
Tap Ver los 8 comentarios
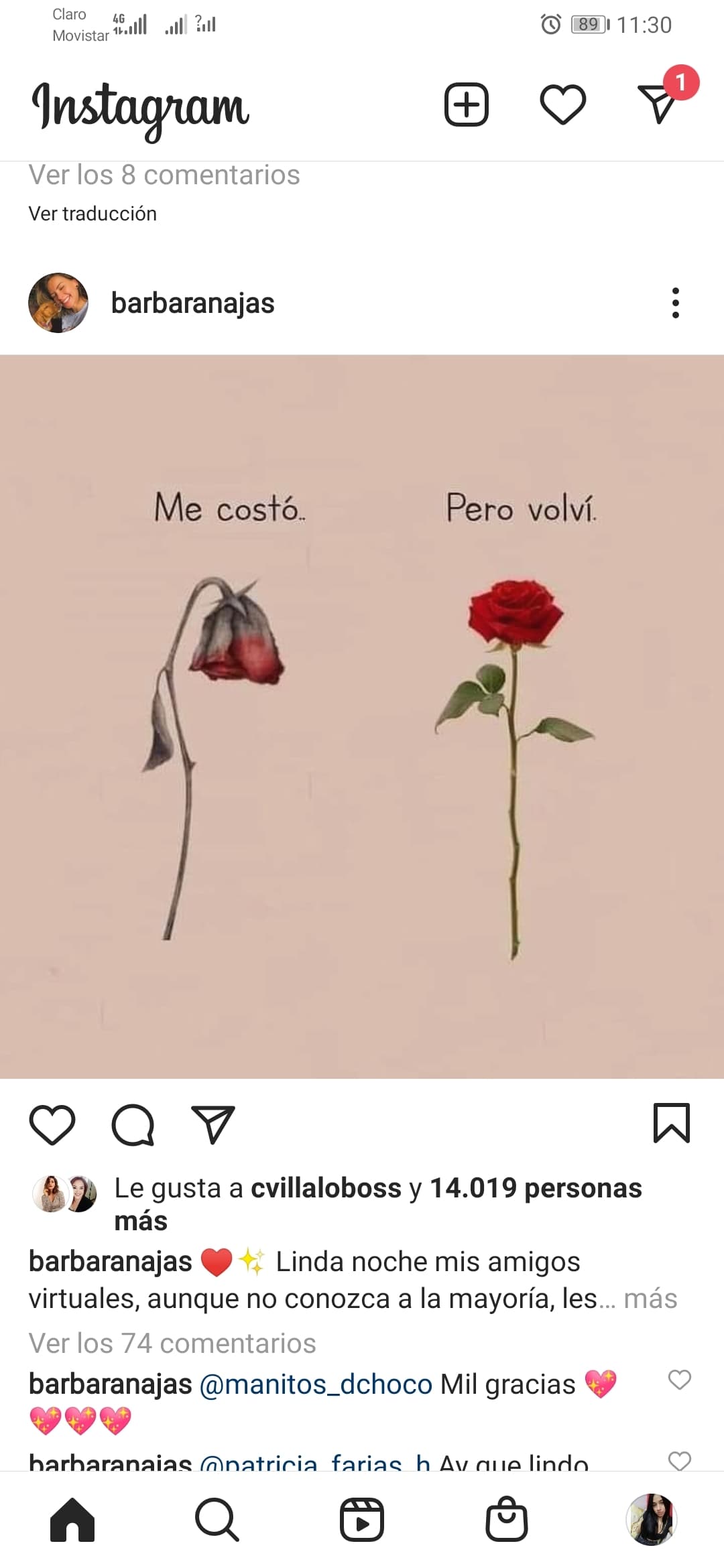click(x=164, y=176)
